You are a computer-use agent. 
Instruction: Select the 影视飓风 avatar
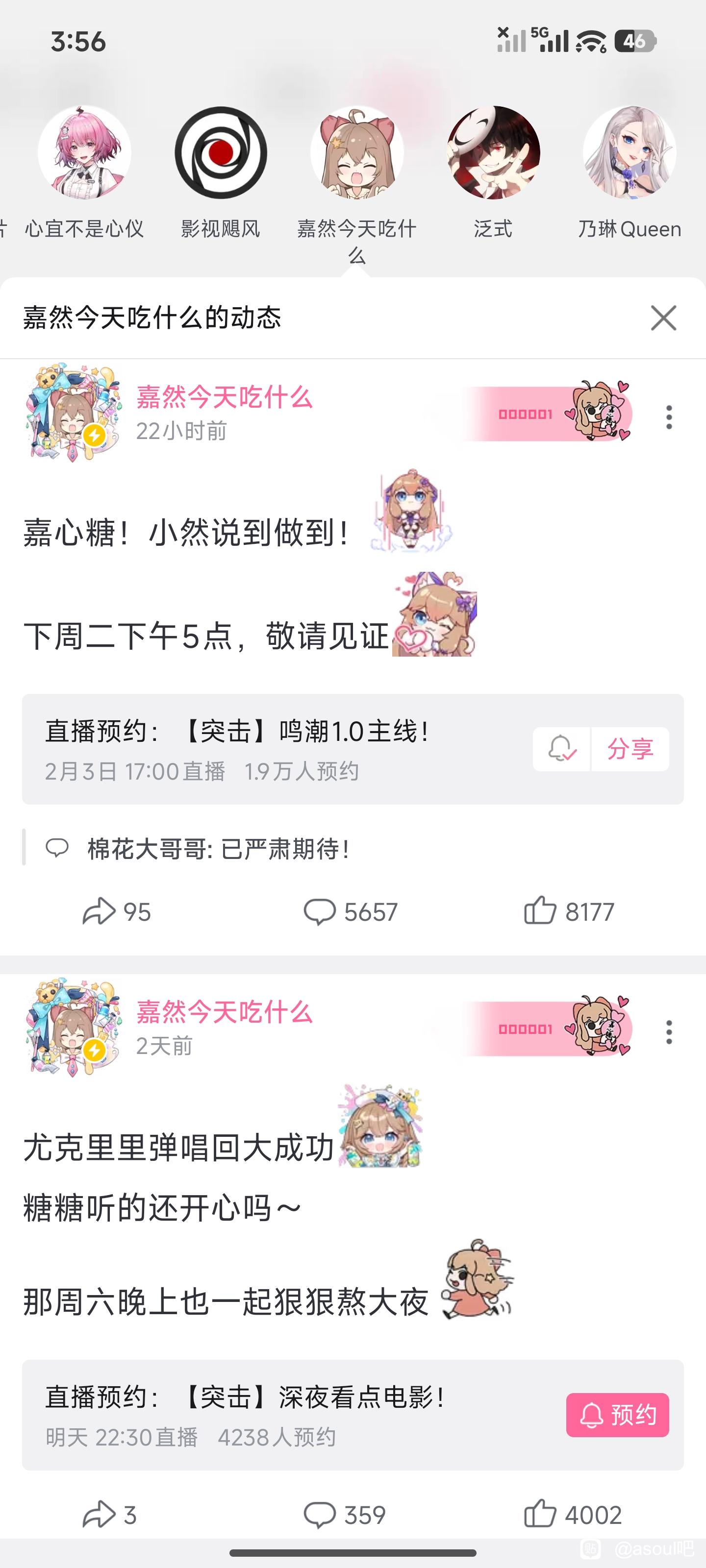(x=221, y=153)
